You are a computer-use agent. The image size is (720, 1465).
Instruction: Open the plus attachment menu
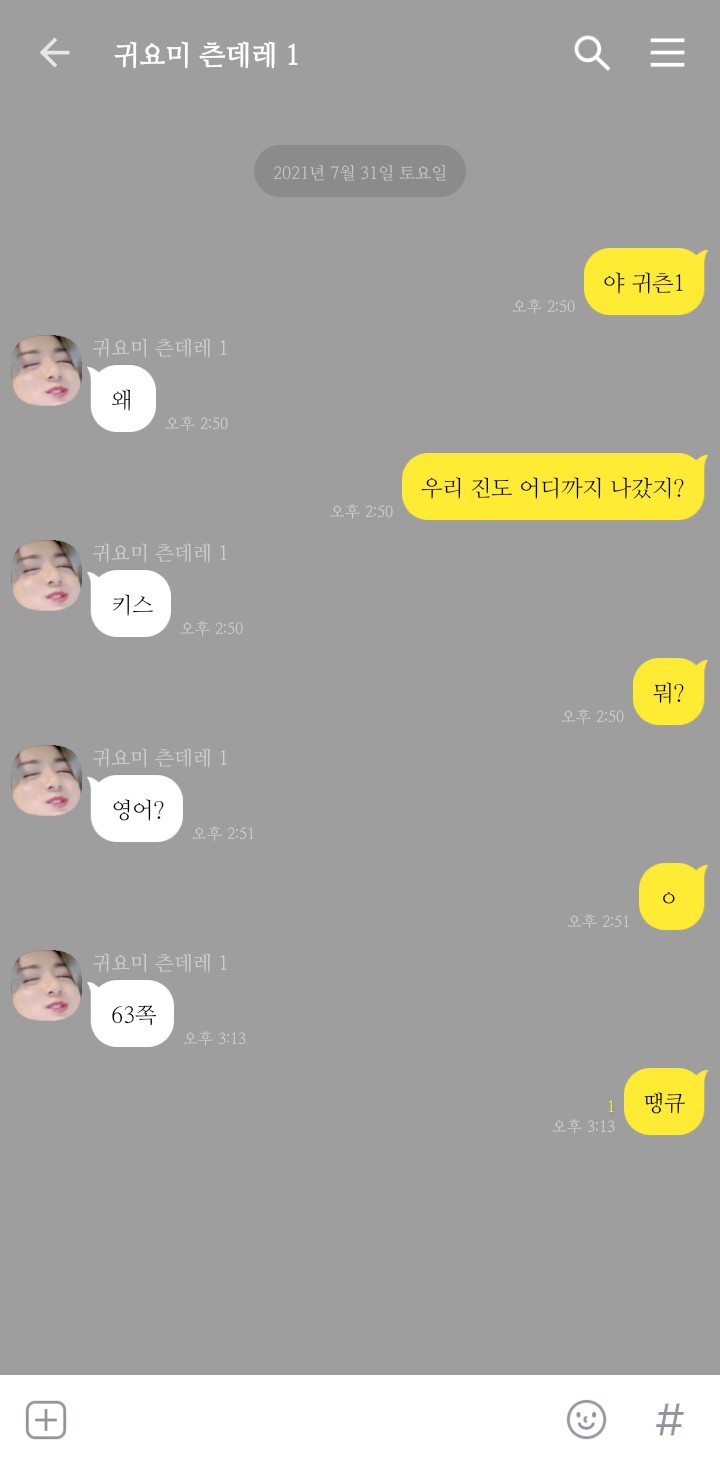[46, 1419]
